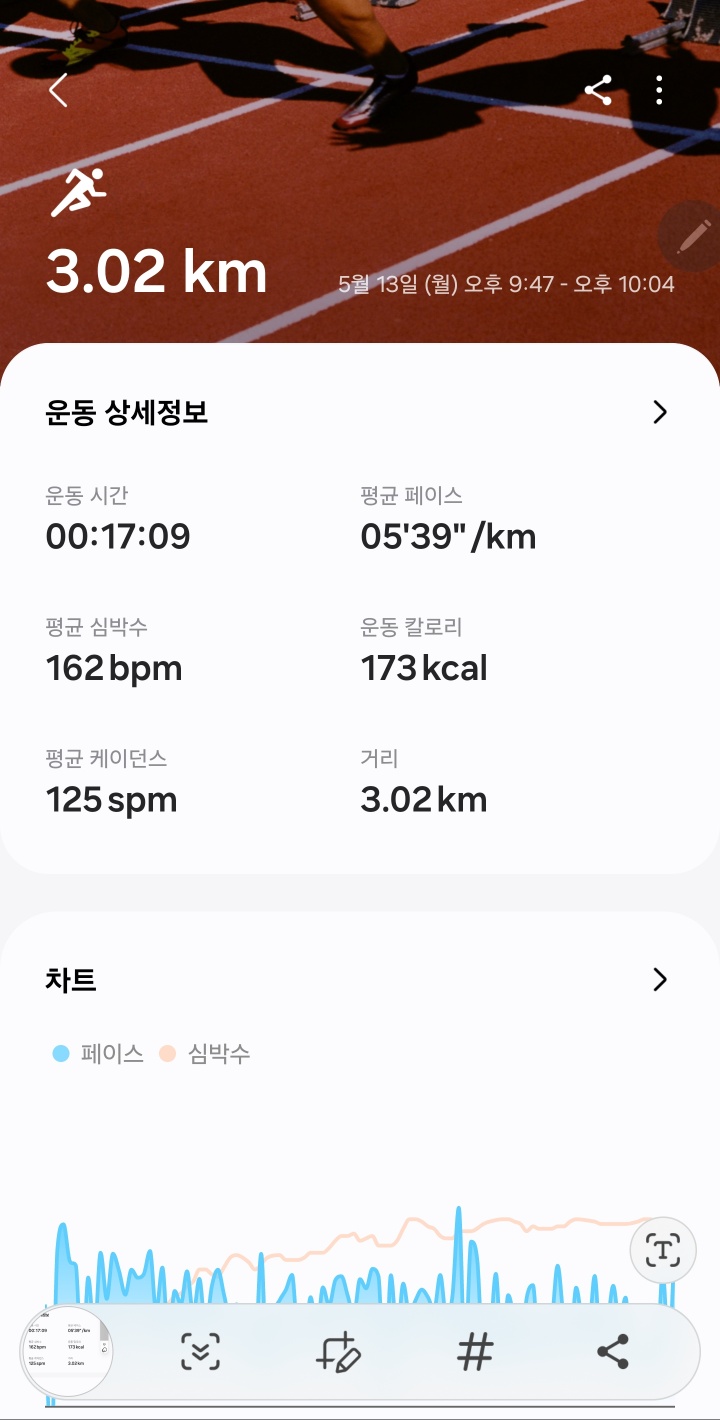
Task: Expand the 차트 section
Action: tap(659, 979)
